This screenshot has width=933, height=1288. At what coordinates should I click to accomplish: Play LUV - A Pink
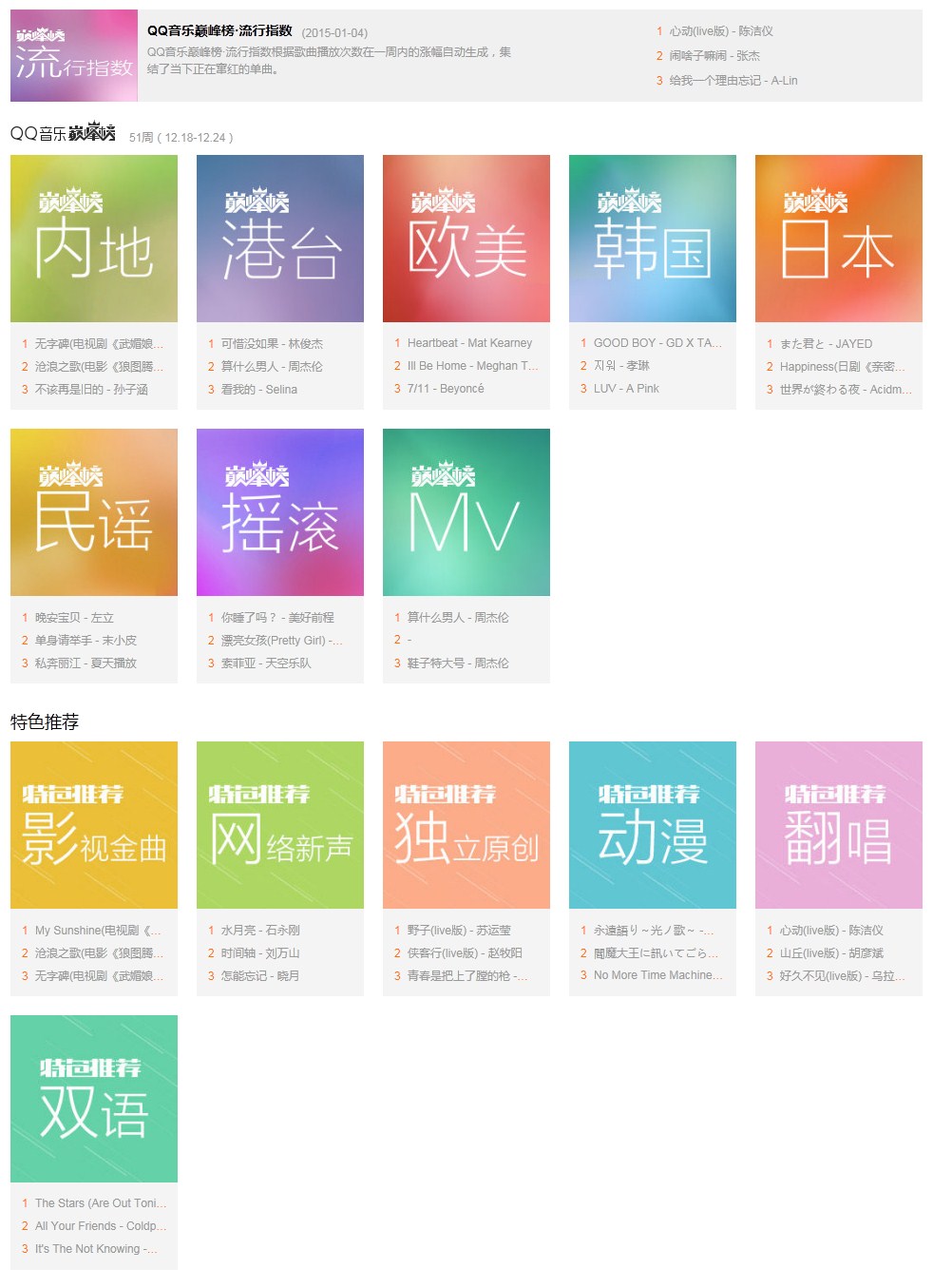click(x=626, y=389)
